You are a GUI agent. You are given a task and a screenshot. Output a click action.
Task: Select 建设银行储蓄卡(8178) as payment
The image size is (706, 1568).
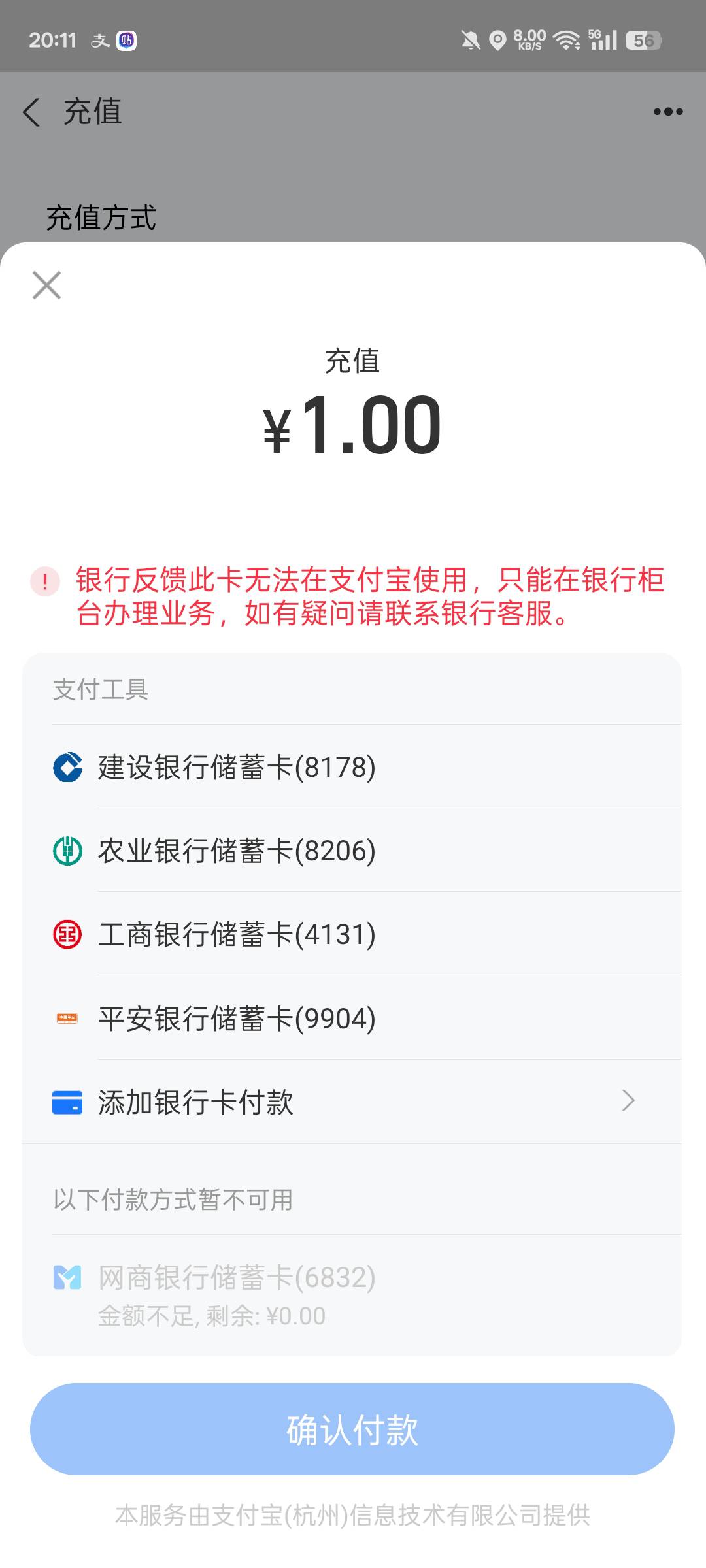coord(352,766)
